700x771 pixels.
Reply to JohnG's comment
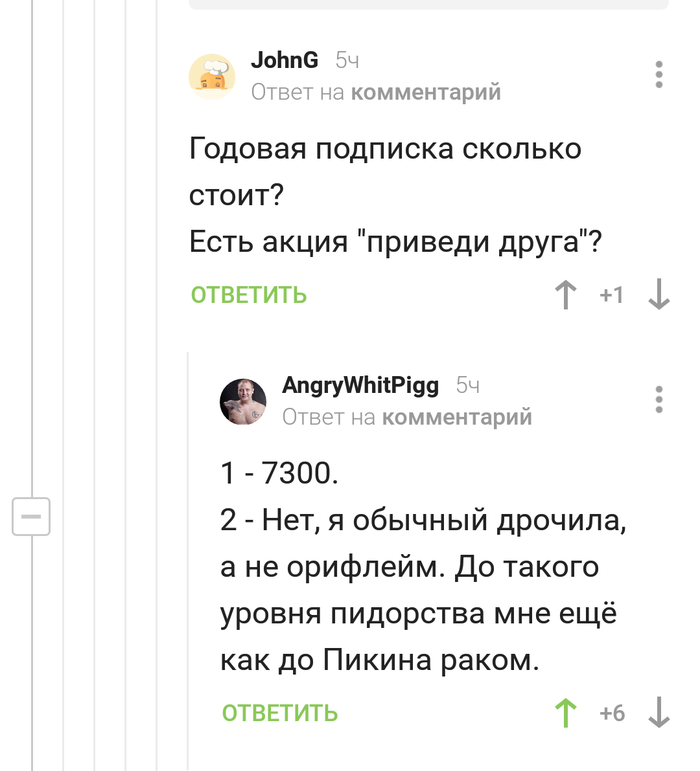pyautogui.click(x=249, y=295)
